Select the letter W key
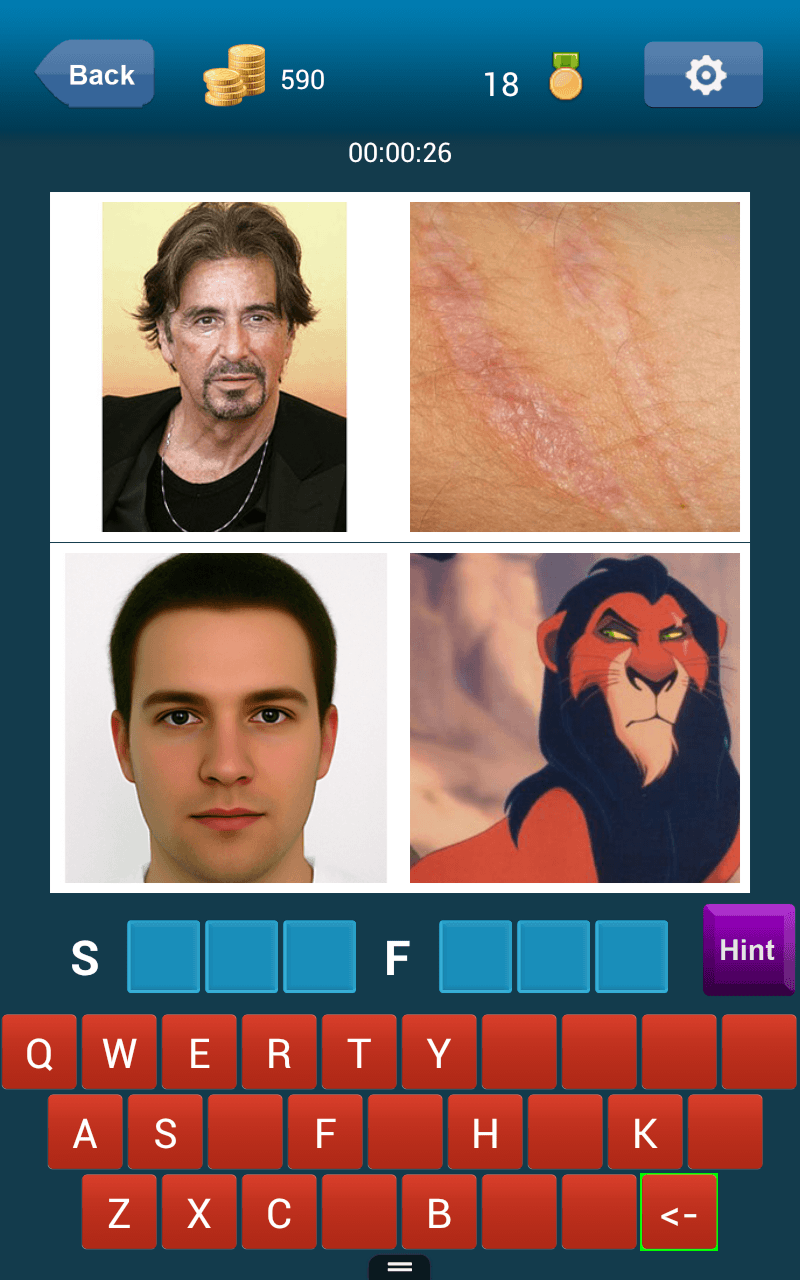The image size is (800, 1280). (x=119, y=1052)
